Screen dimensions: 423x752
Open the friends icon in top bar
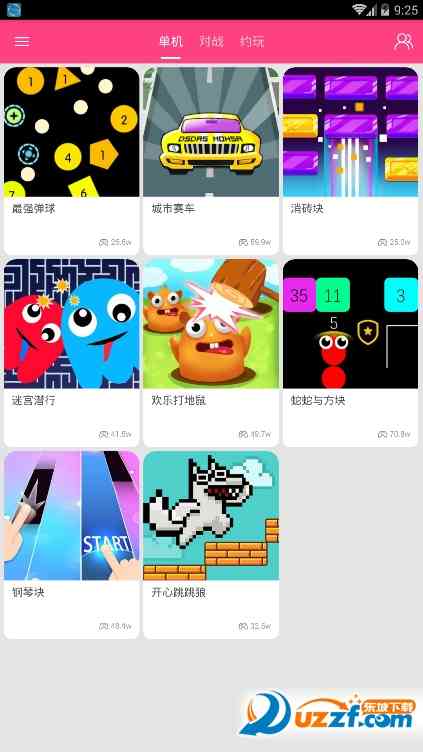(x=403, y=41)
